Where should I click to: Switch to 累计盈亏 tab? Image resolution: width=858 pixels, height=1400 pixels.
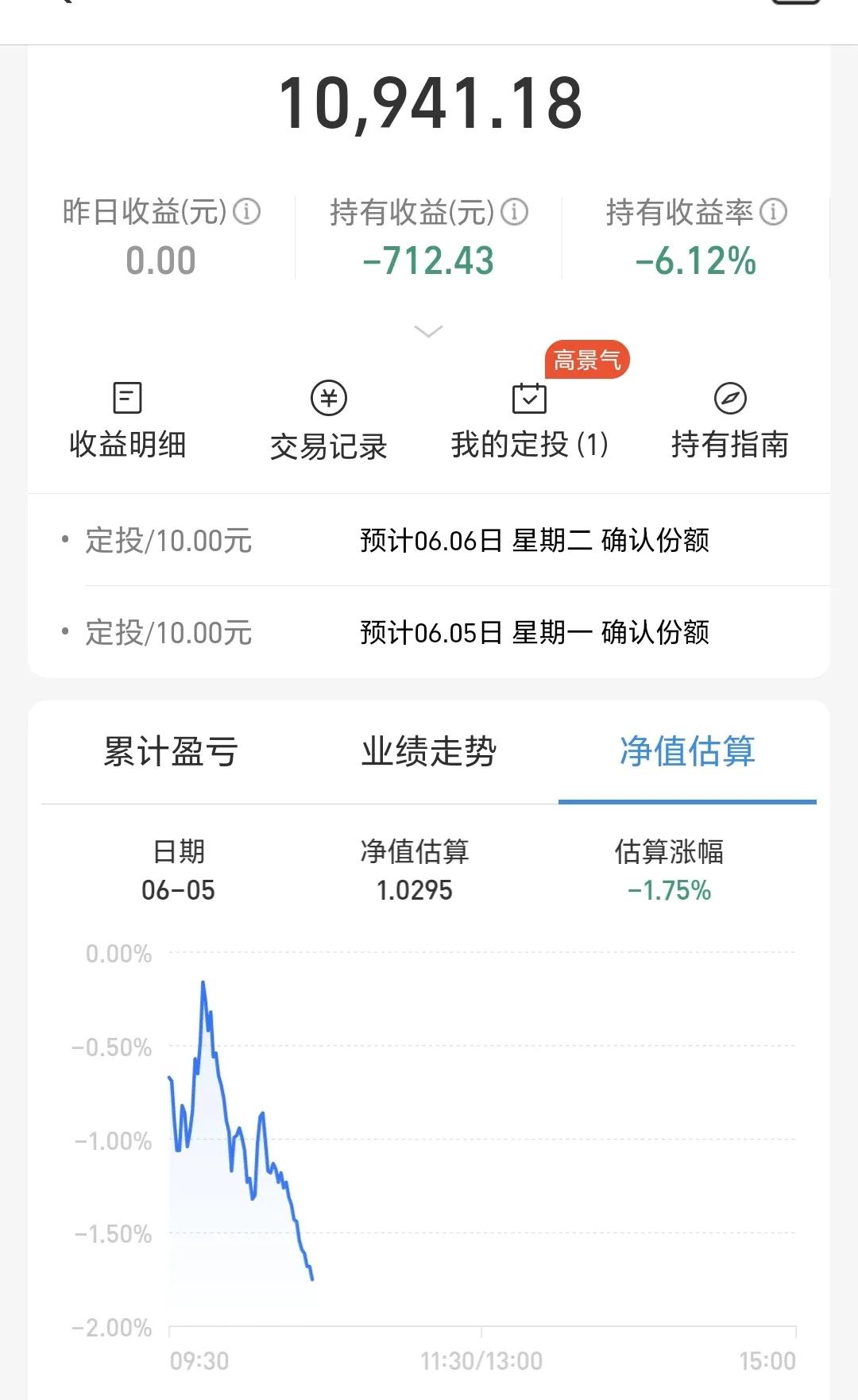pos(171,751)
